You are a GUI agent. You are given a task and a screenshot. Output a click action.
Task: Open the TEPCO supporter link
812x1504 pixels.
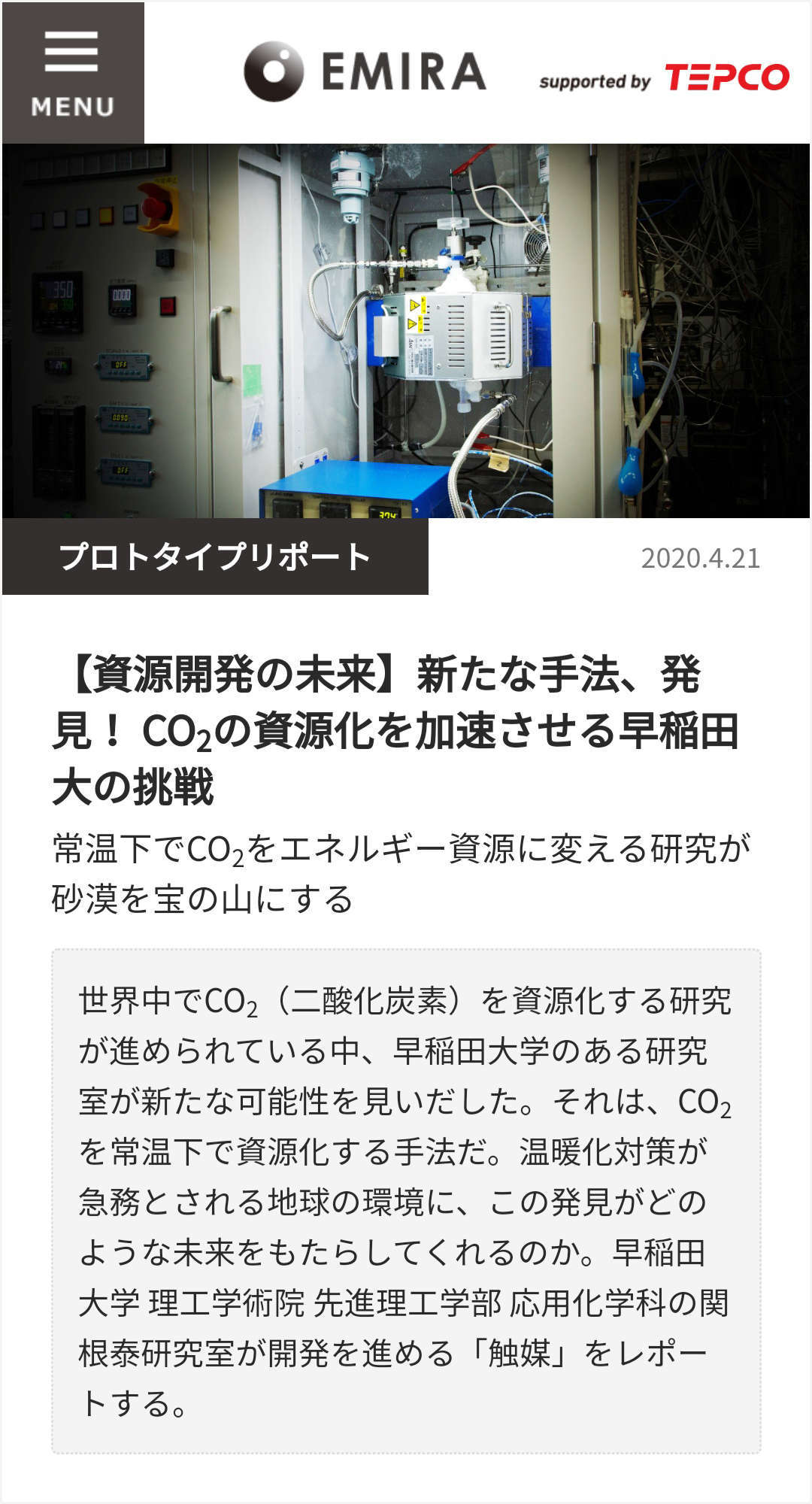[x=726, y=78]
